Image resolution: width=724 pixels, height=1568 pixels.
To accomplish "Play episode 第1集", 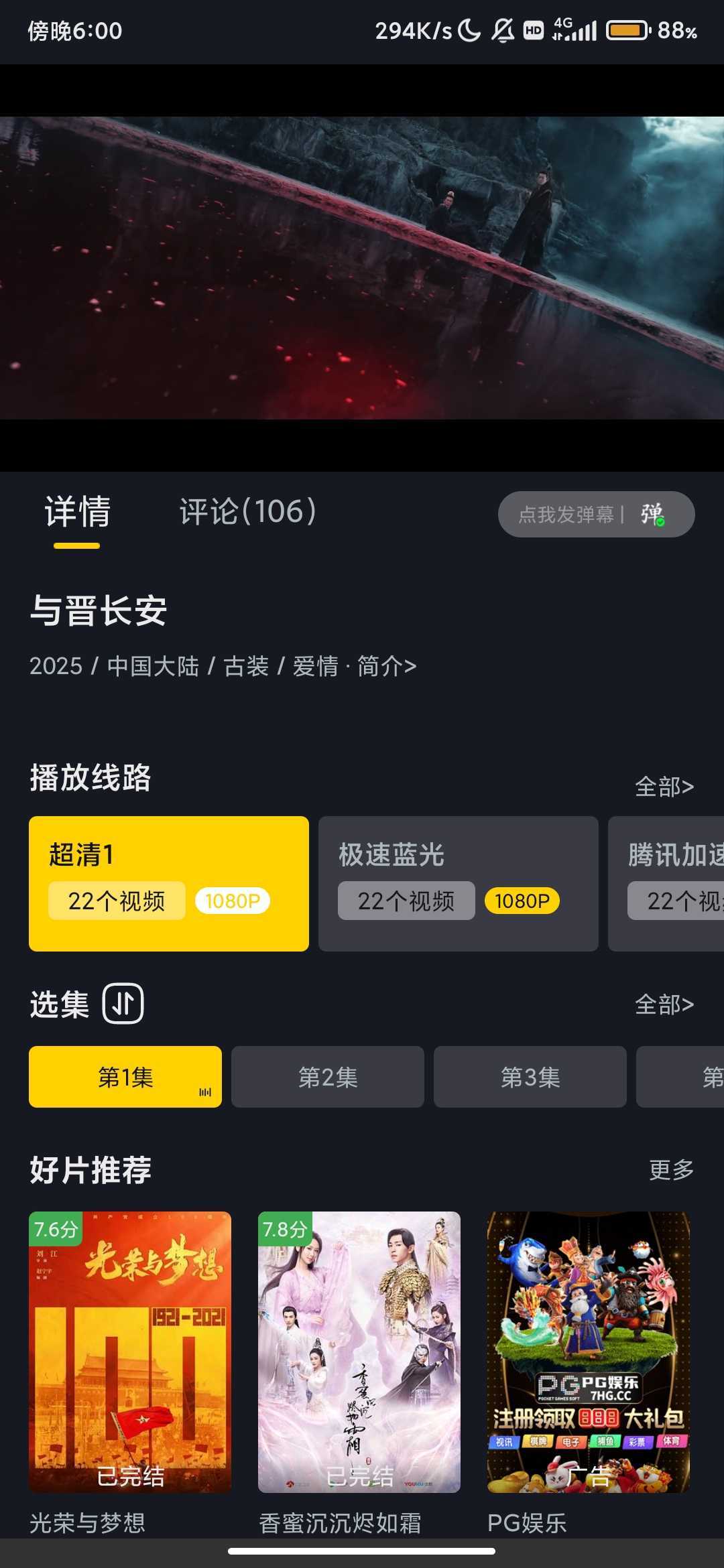I will click(x=125, y=1077).
